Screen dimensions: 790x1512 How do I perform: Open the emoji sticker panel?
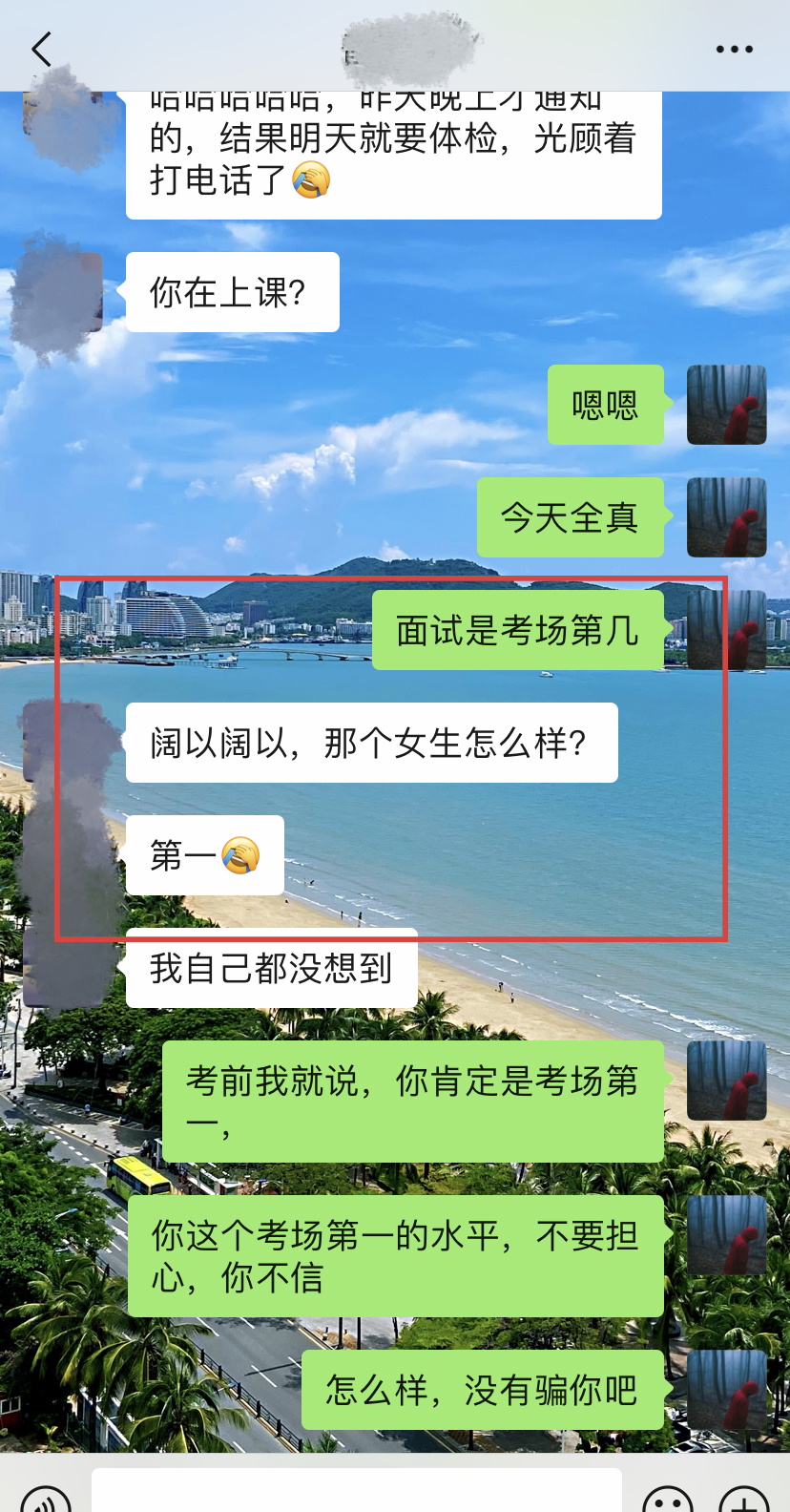click(668, 1499)
